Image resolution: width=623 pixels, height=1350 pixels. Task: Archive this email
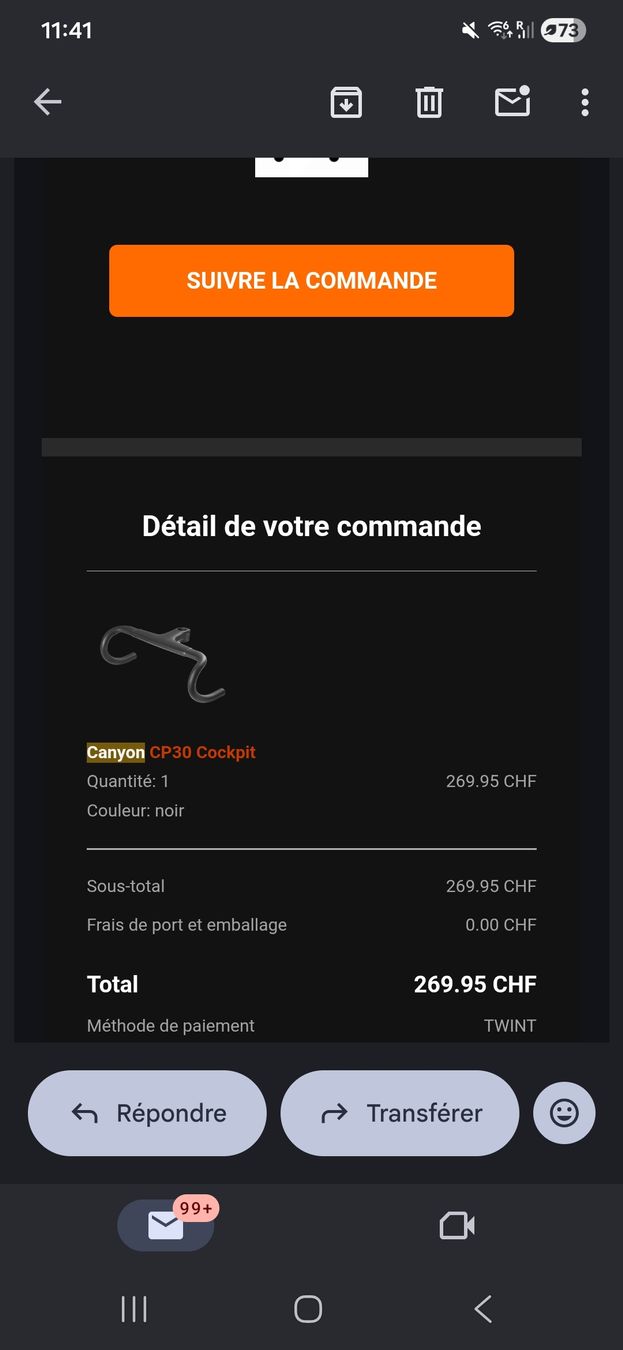pos(346,102)
